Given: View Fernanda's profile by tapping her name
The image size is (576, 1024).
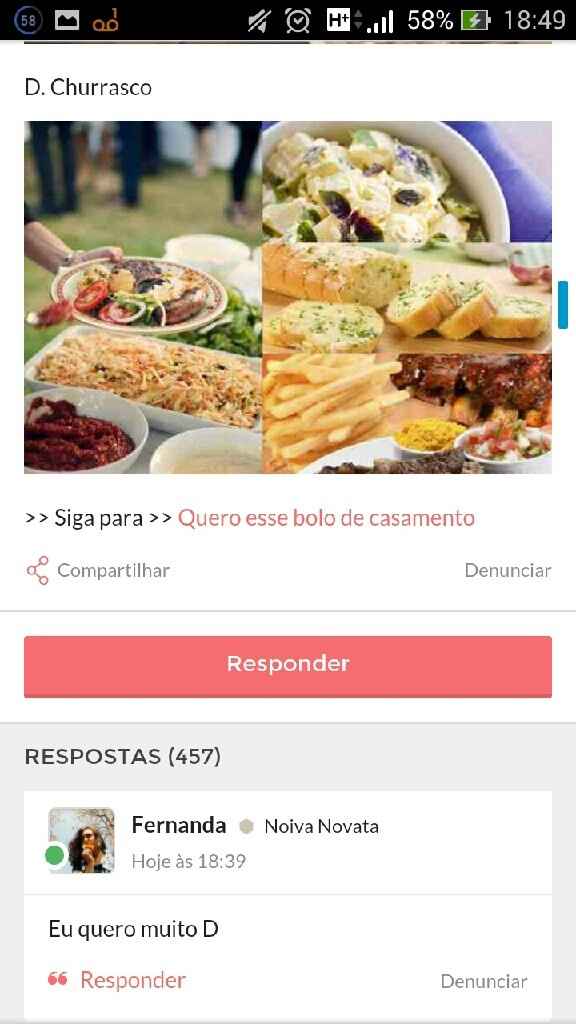Looking at the screenshot, I should coord(179,825).
